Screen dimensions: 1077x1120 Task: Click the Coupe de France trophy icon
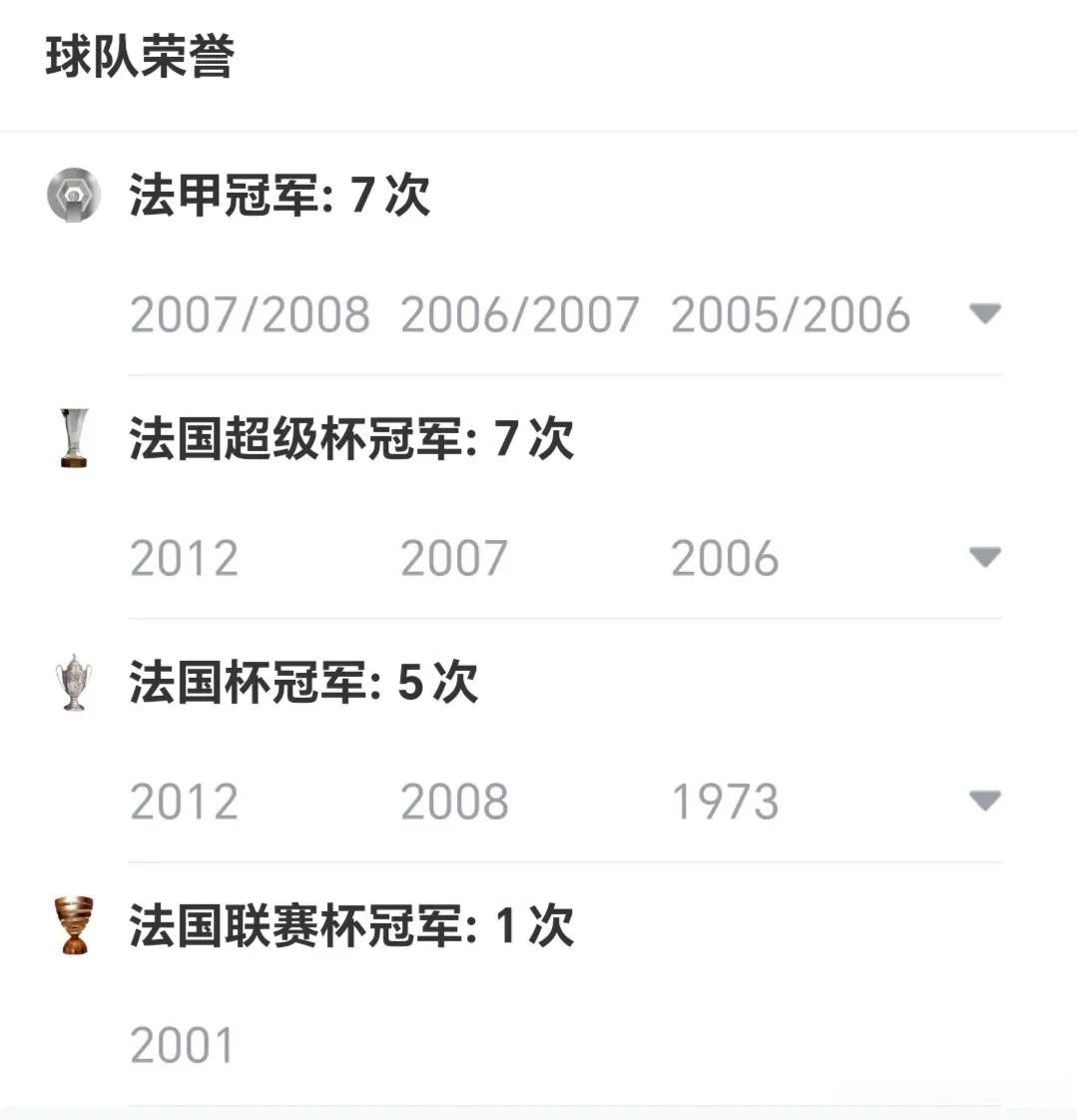tap(72, 681)
